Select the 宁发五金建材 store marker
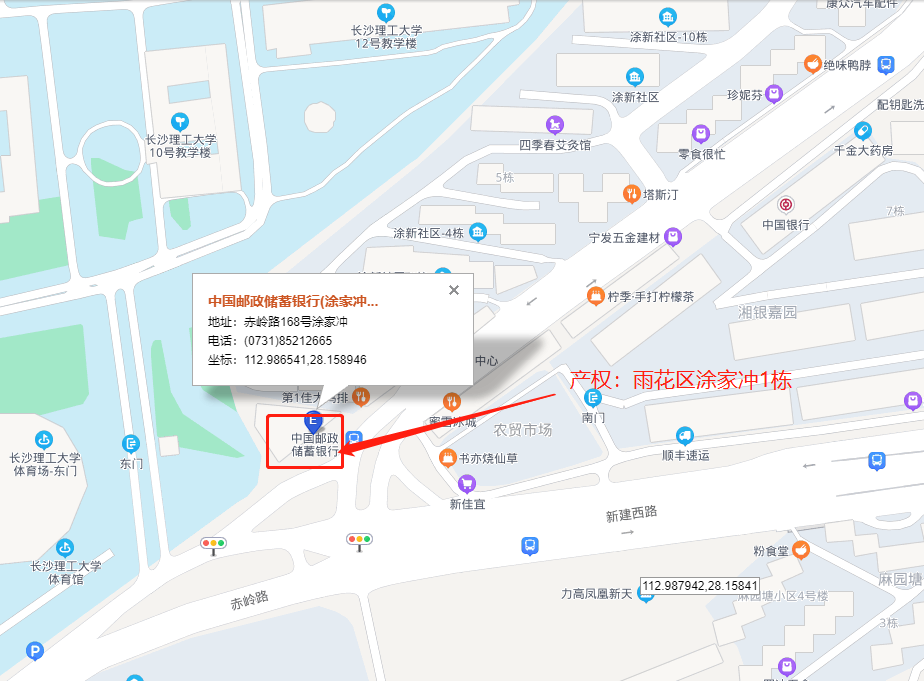Image resolution: width=924 pixels, height=681 pixels. coord(674,237)
